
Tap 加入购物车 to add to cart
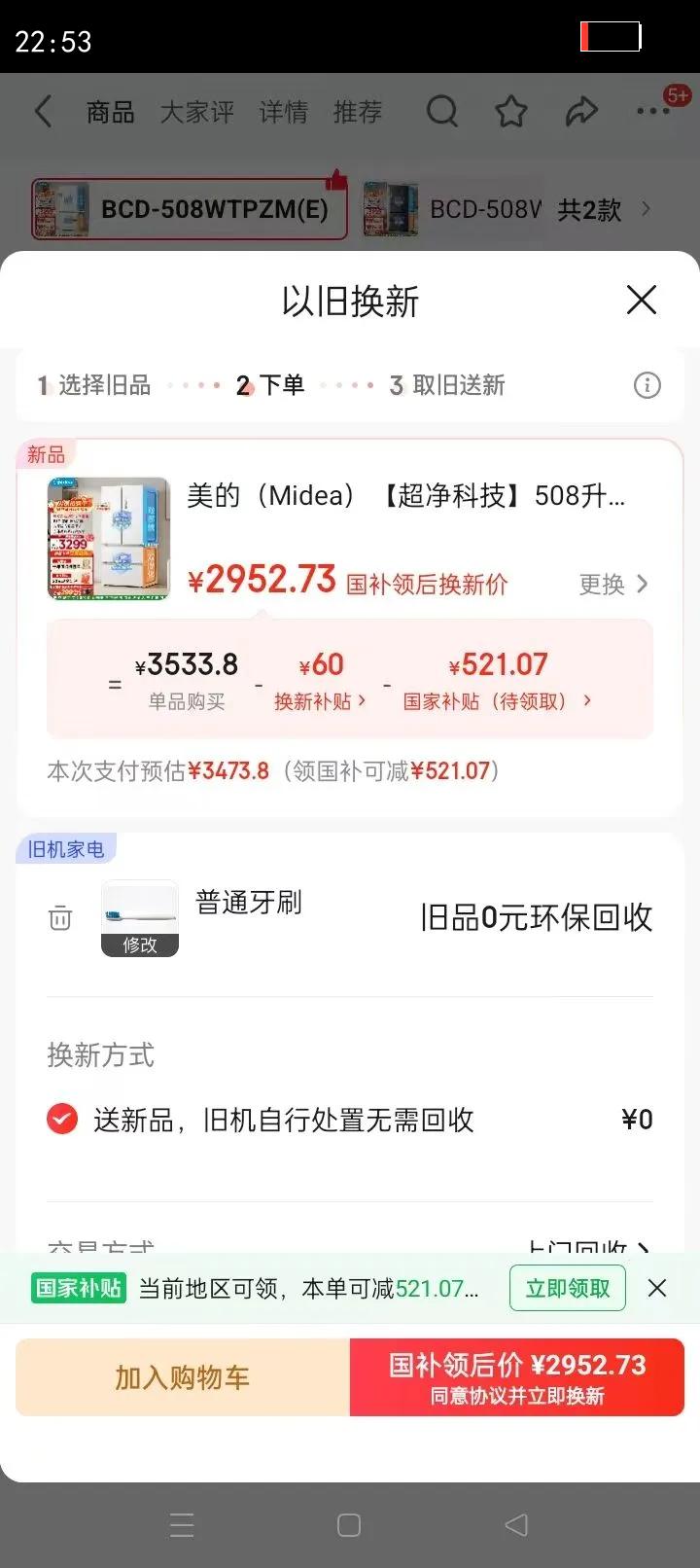click(181, 1376)
